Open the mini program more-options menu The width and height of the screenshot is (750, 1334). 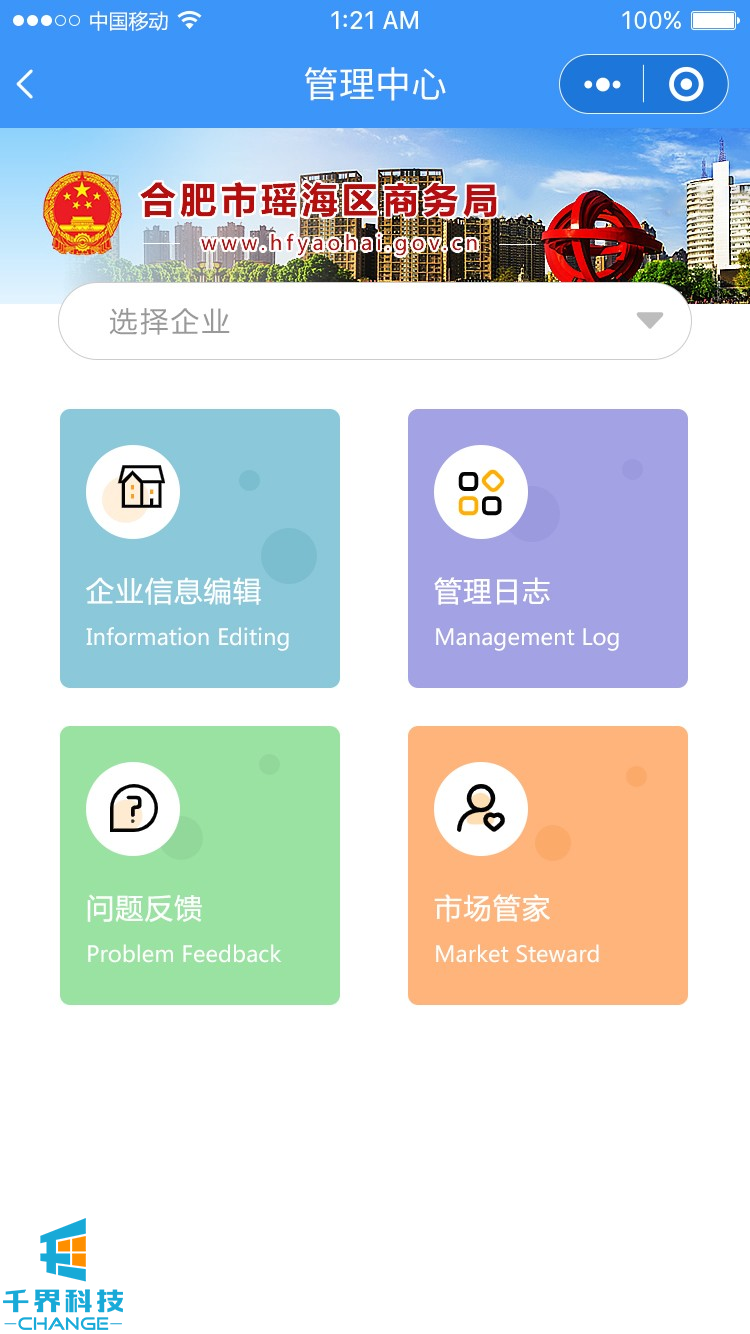(602, 85)
